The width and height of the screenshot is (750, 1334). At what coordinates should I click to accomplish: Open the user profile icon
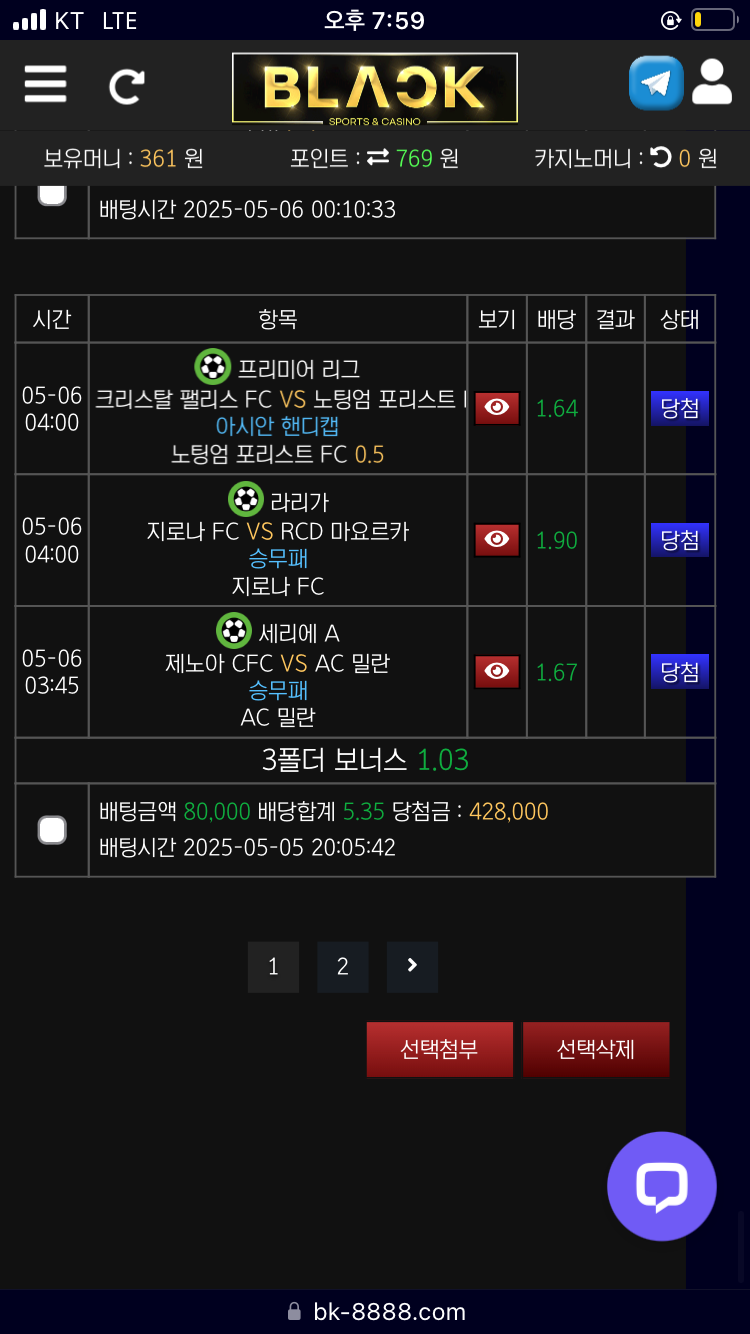pyautogui.click(x=712, y=82)
